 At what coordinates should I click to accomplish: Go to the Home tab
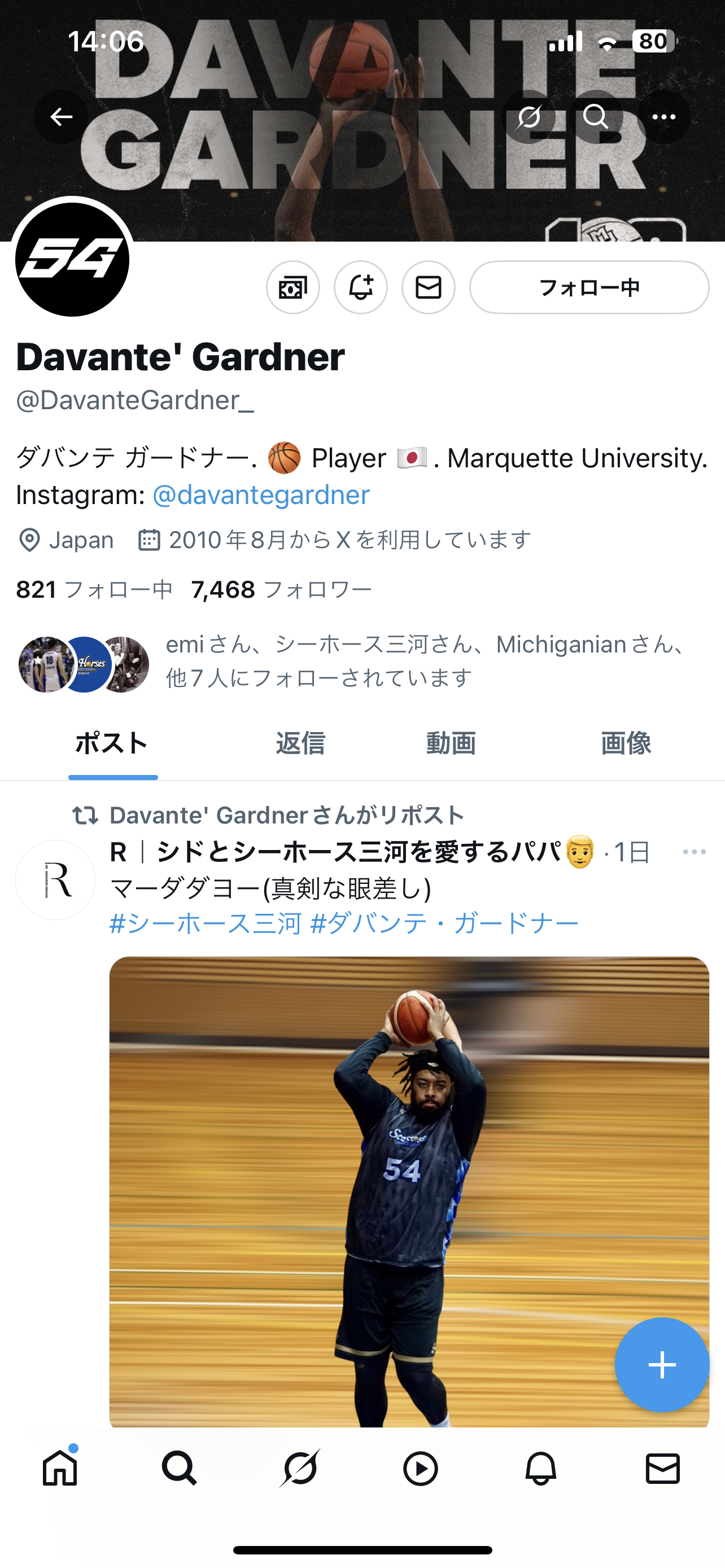(x=60, y=1468)
